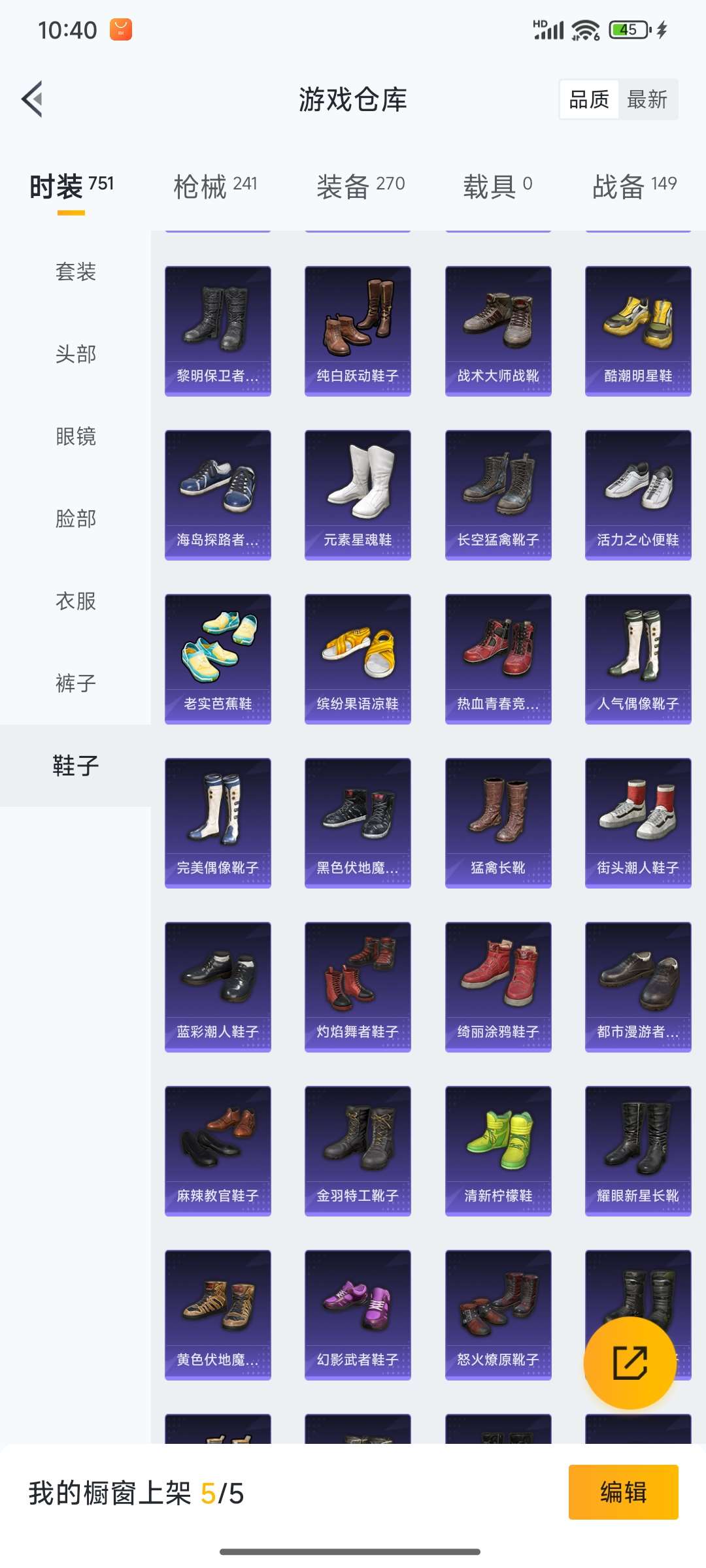Open the 枪械 241 tab
This screenshot has width=706, height=1568.
[216, 184]
